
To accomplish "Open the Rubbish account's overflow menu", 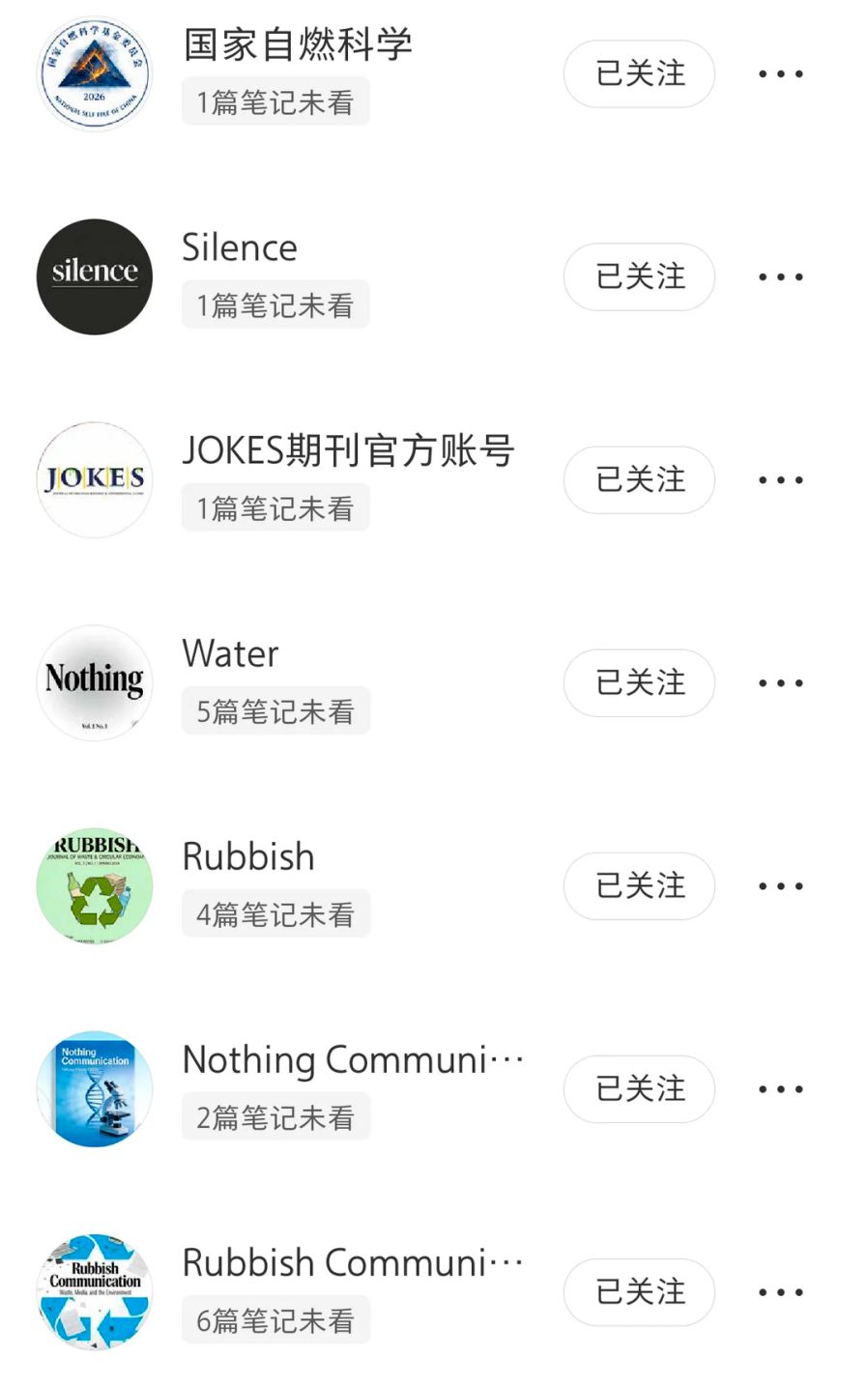I will (780, 885).
